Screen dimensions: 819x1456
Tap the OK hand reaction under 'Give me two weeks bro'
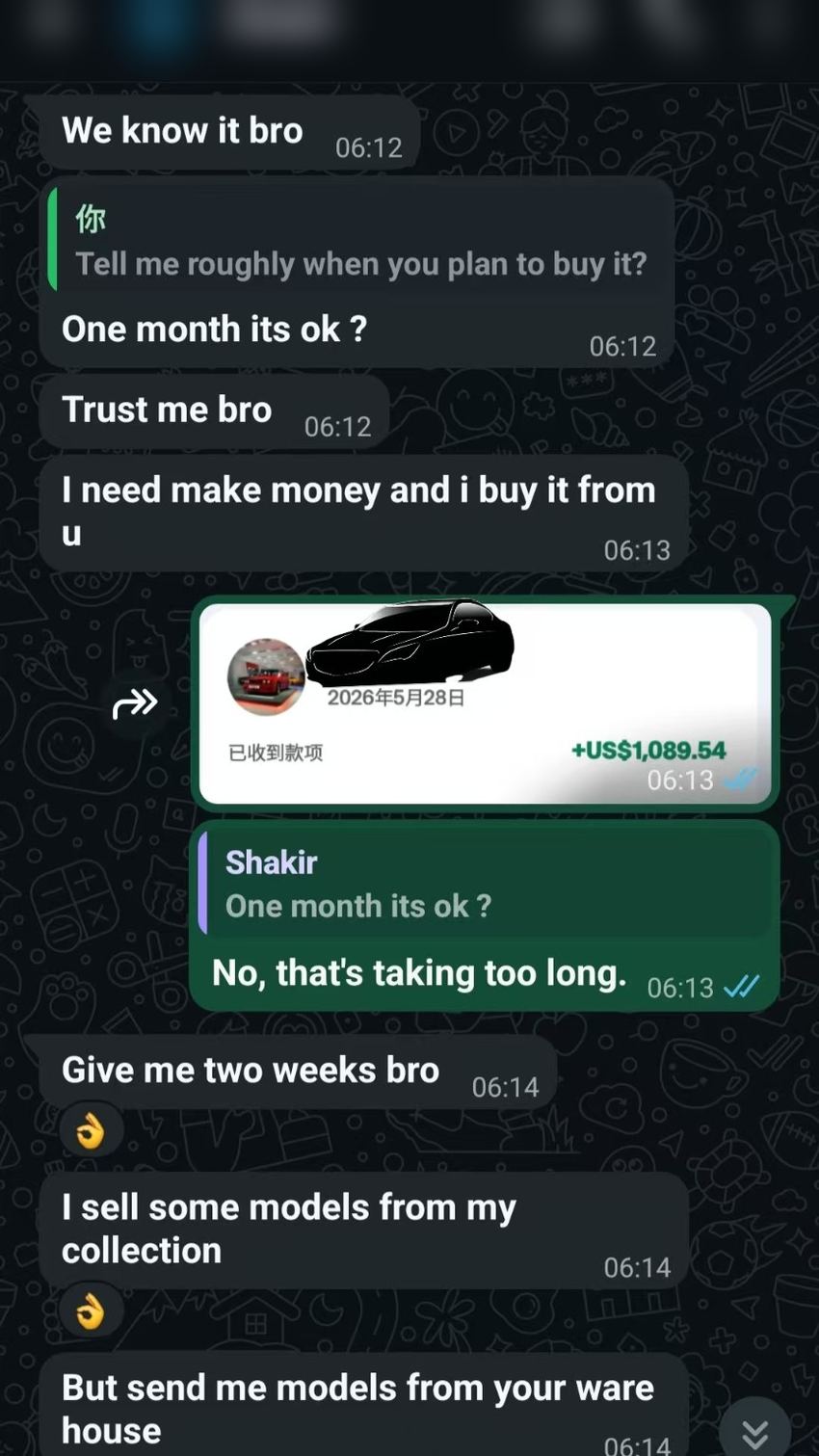tap(91, 1130)
